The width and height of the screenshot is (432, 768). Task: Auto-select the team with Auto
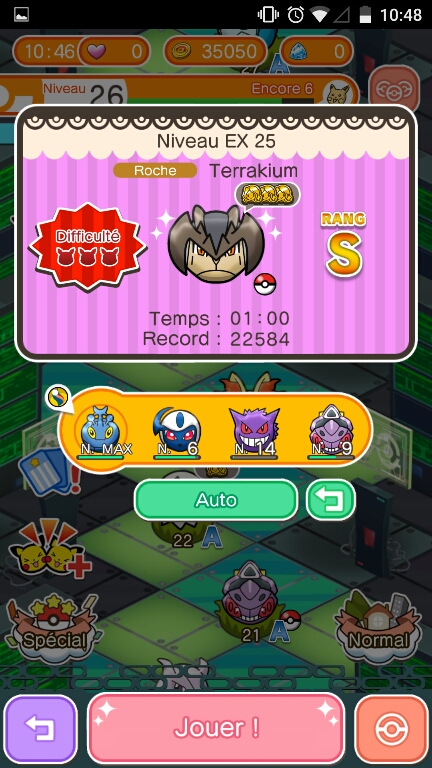(x=216, y=500)
